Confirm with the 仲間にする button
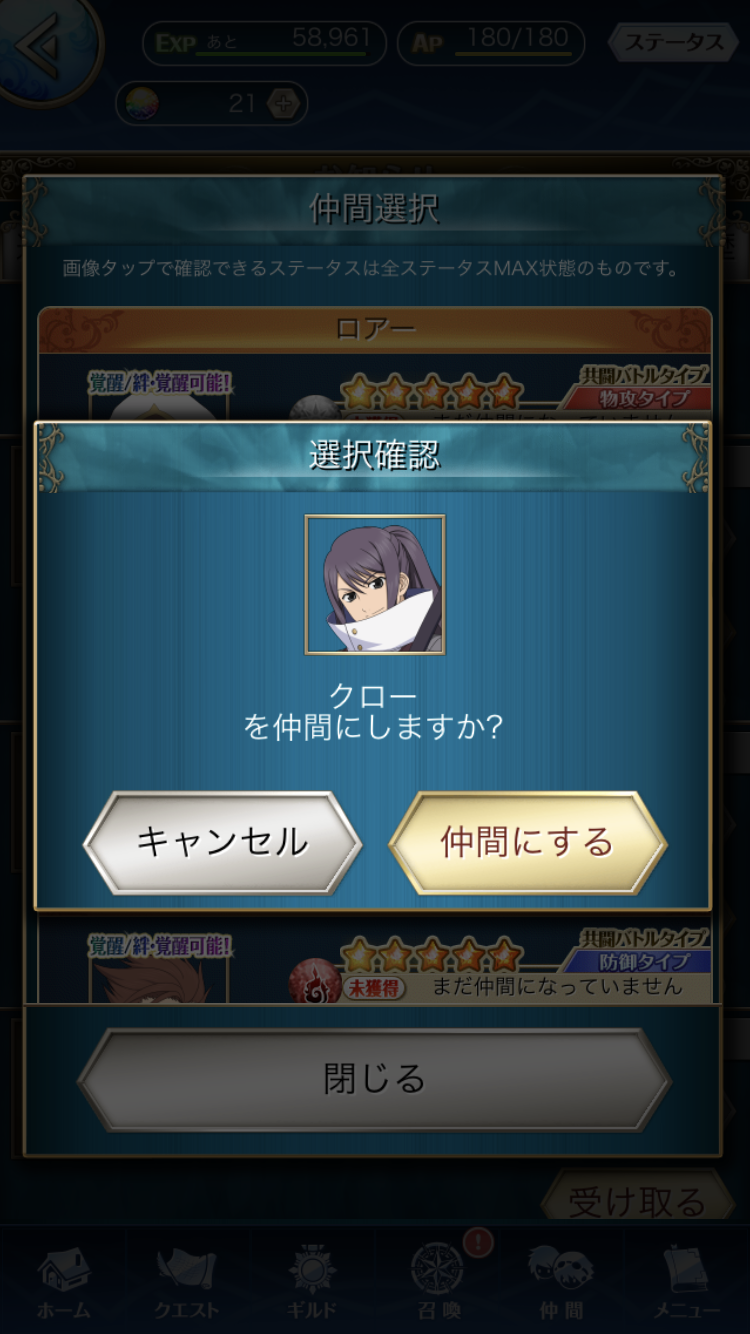 click(x=527, y=842)
